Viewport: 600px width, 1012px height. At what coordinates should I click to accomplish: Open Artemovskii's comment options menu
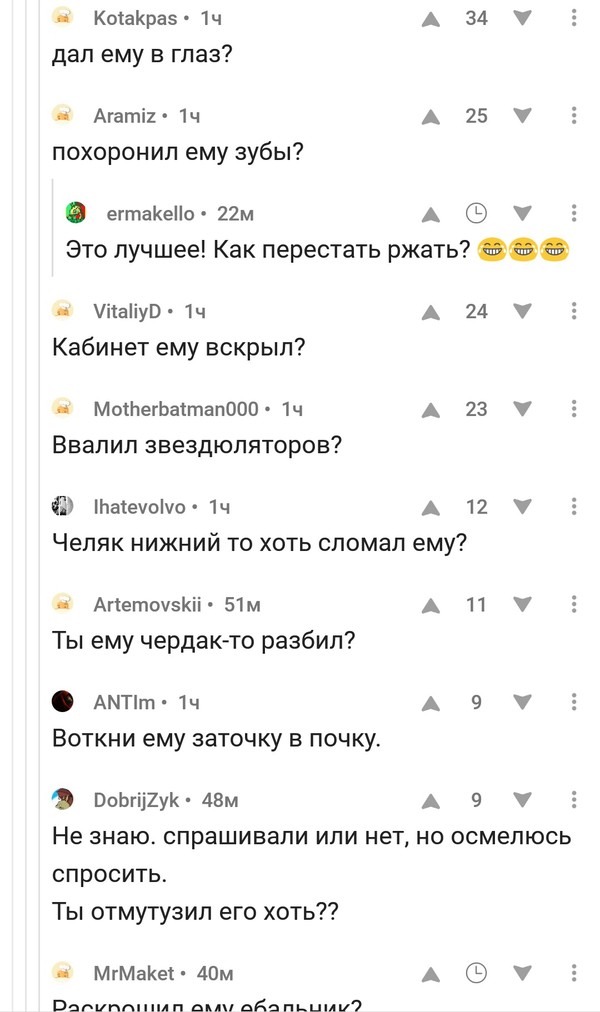pyautogui.click(x=574, y=605)
